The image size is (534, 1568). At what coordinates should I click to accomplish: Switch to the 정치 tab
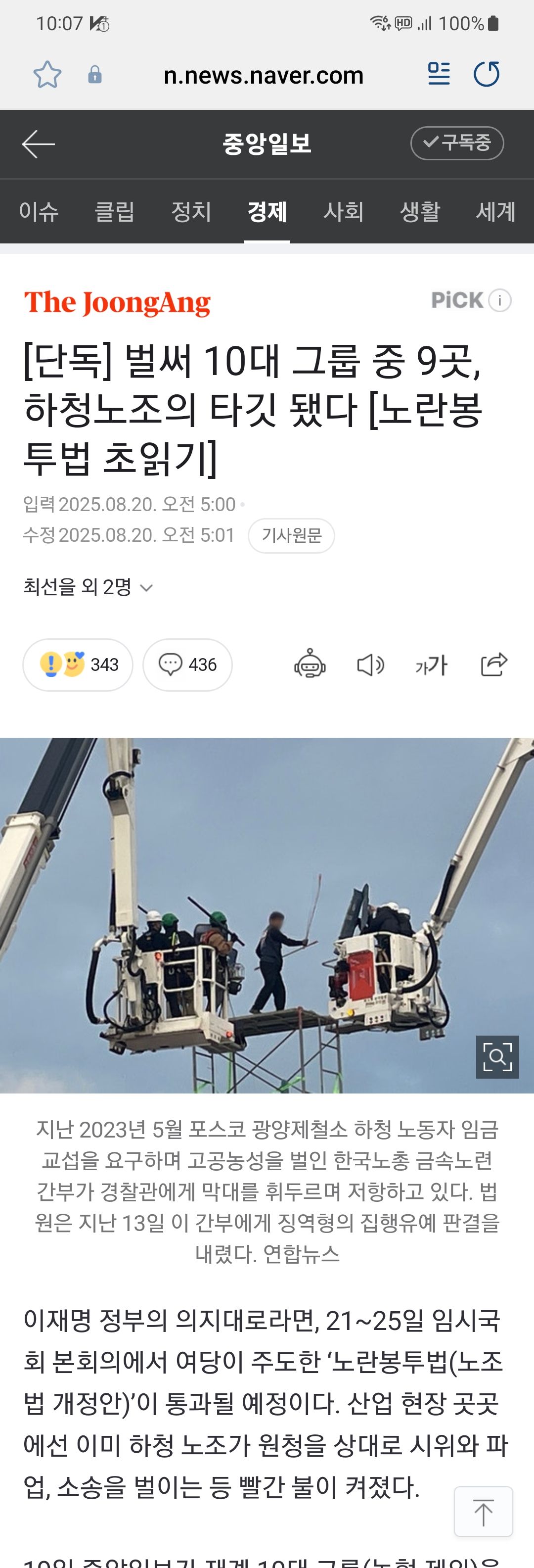(191, 212)
